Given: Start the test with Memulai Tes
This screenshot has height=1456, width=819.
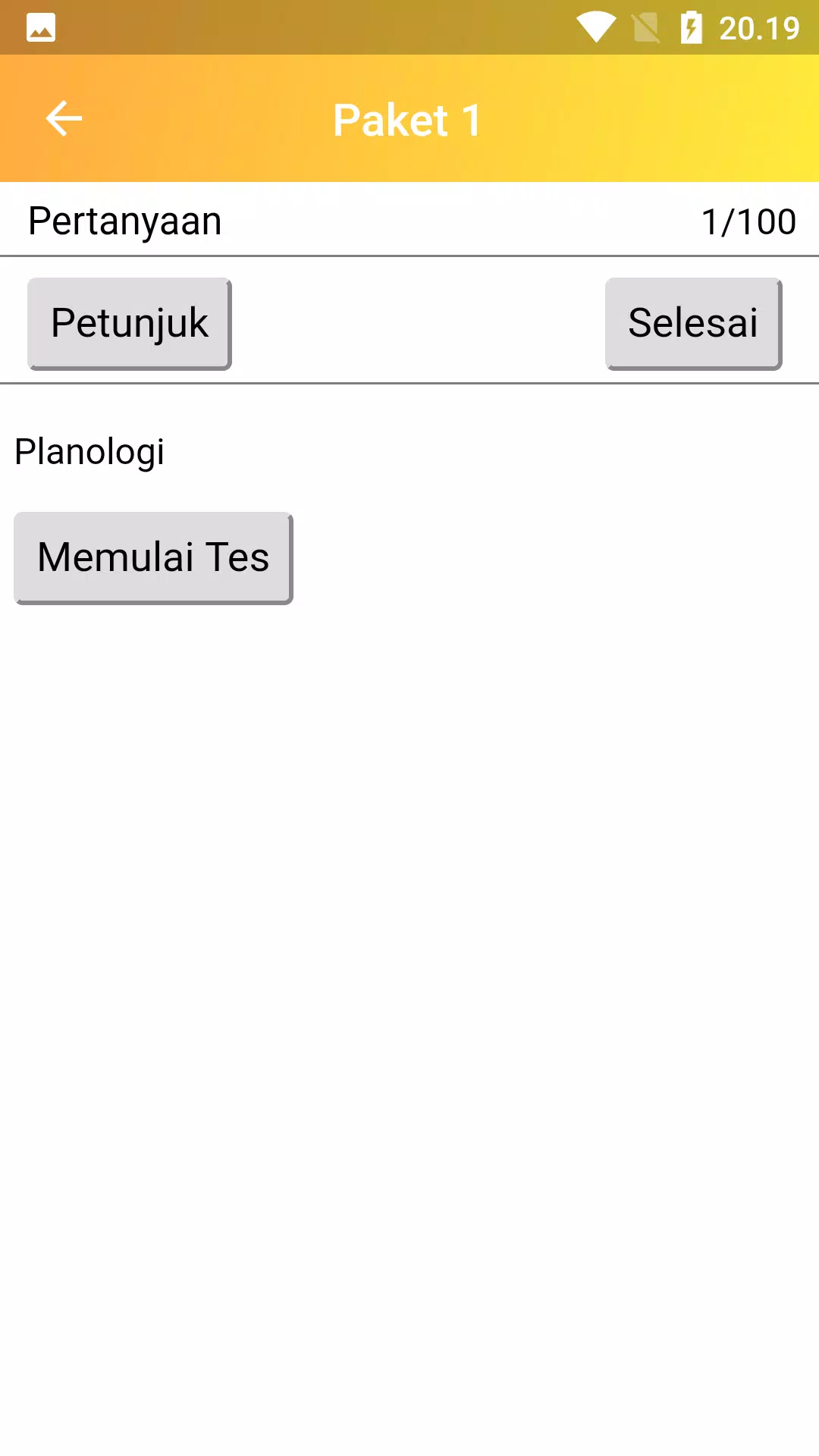Looking at the screenshot, I should 153,558.
